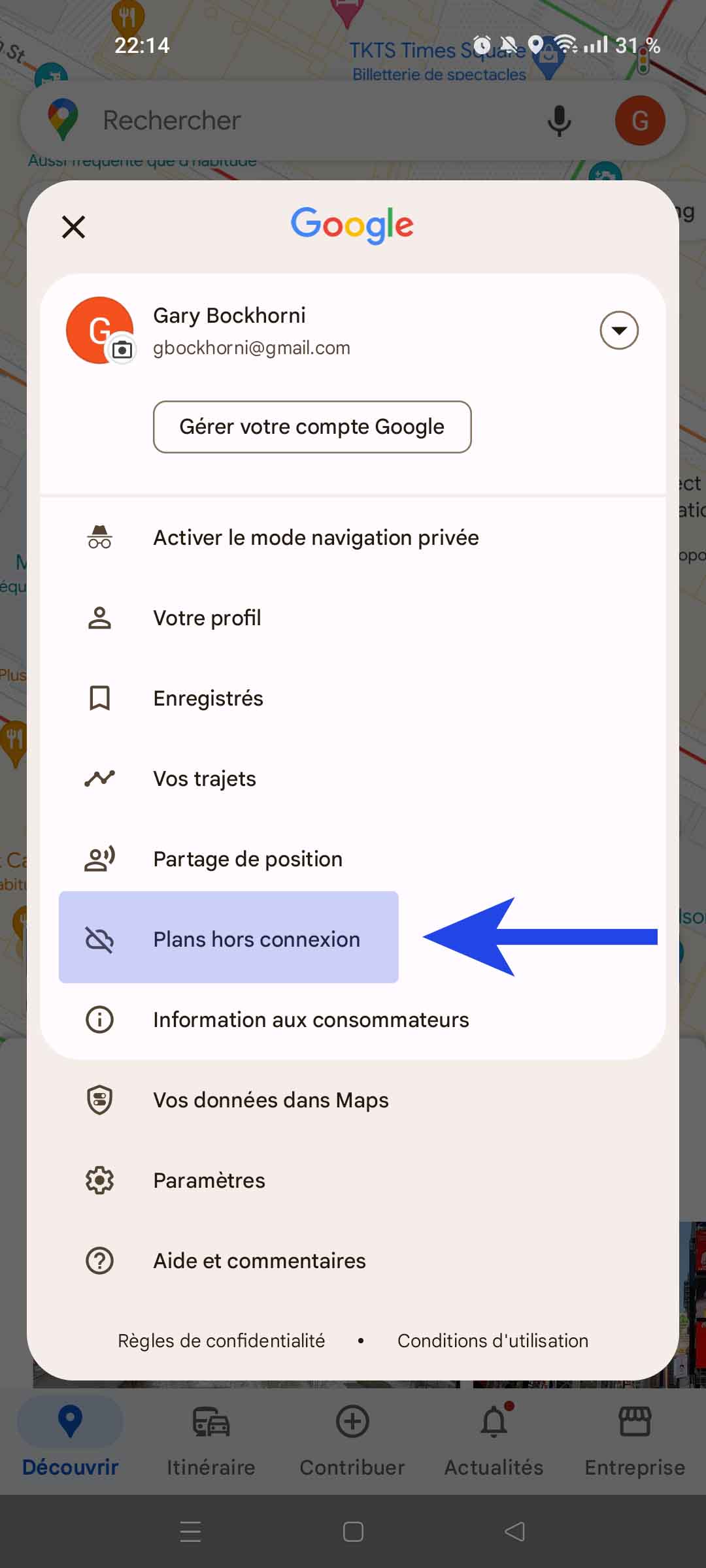The image size is (706, 1568).
Task: Open Aide et commentaires
Action: 353,1261
